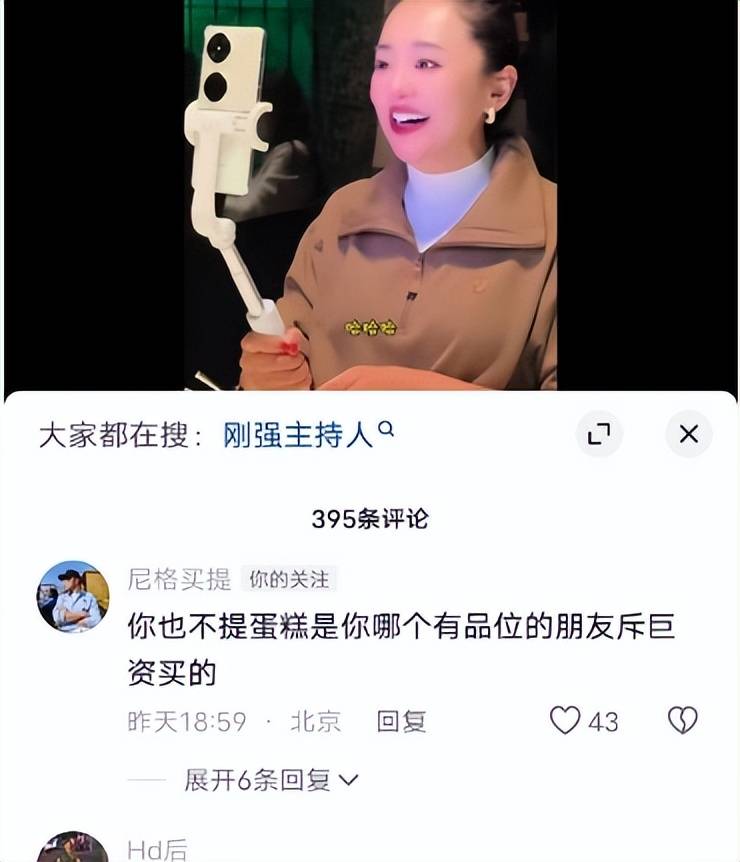Open the username 尼格买提
The width and height of the screenshot is (740, 862).
coord(179,579)
